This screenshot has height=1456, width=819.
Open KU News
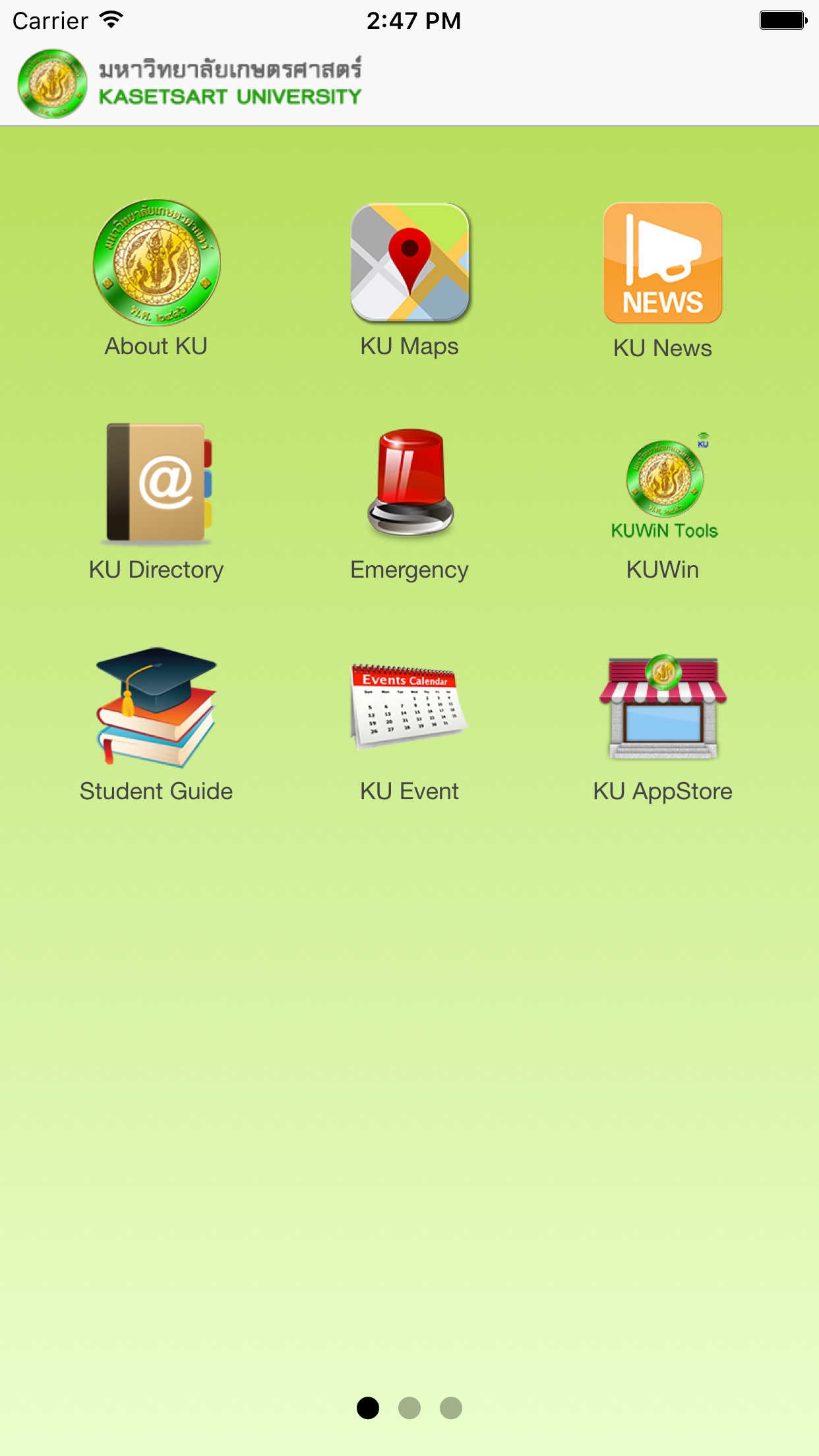[x=662, y=262]
